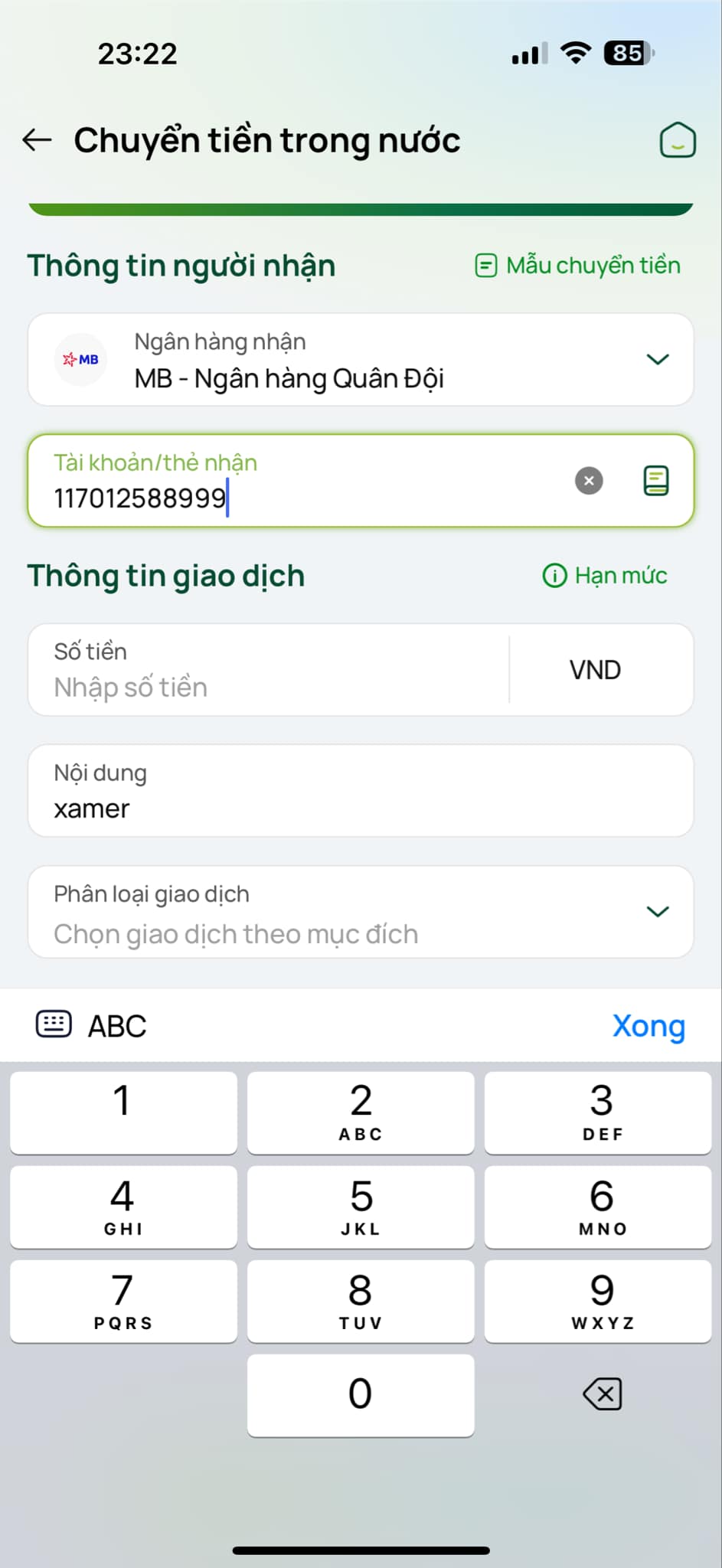
Task: Expand the Ngân hàng nhận bank dropdown
Action: (x=657, y=359)
